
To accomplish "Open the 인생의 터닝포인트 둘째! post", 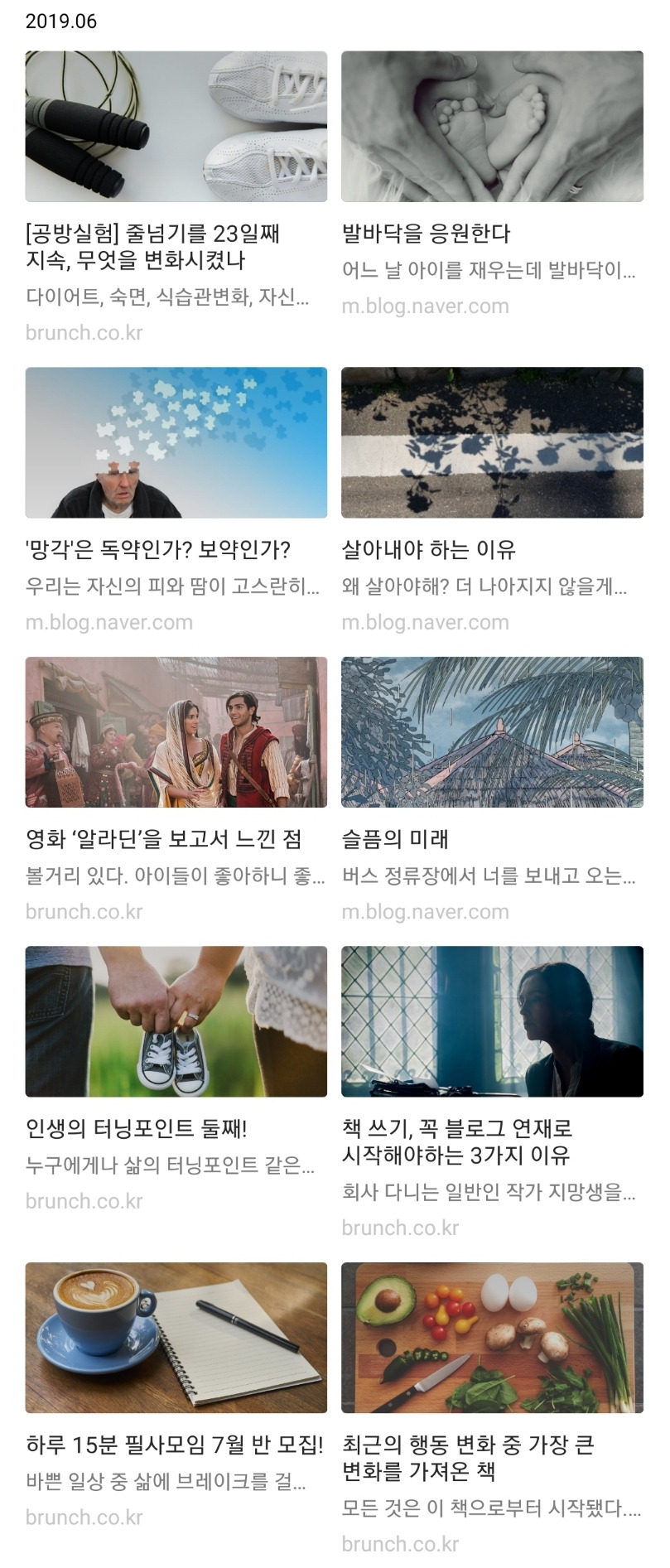I will point(141,1129).
